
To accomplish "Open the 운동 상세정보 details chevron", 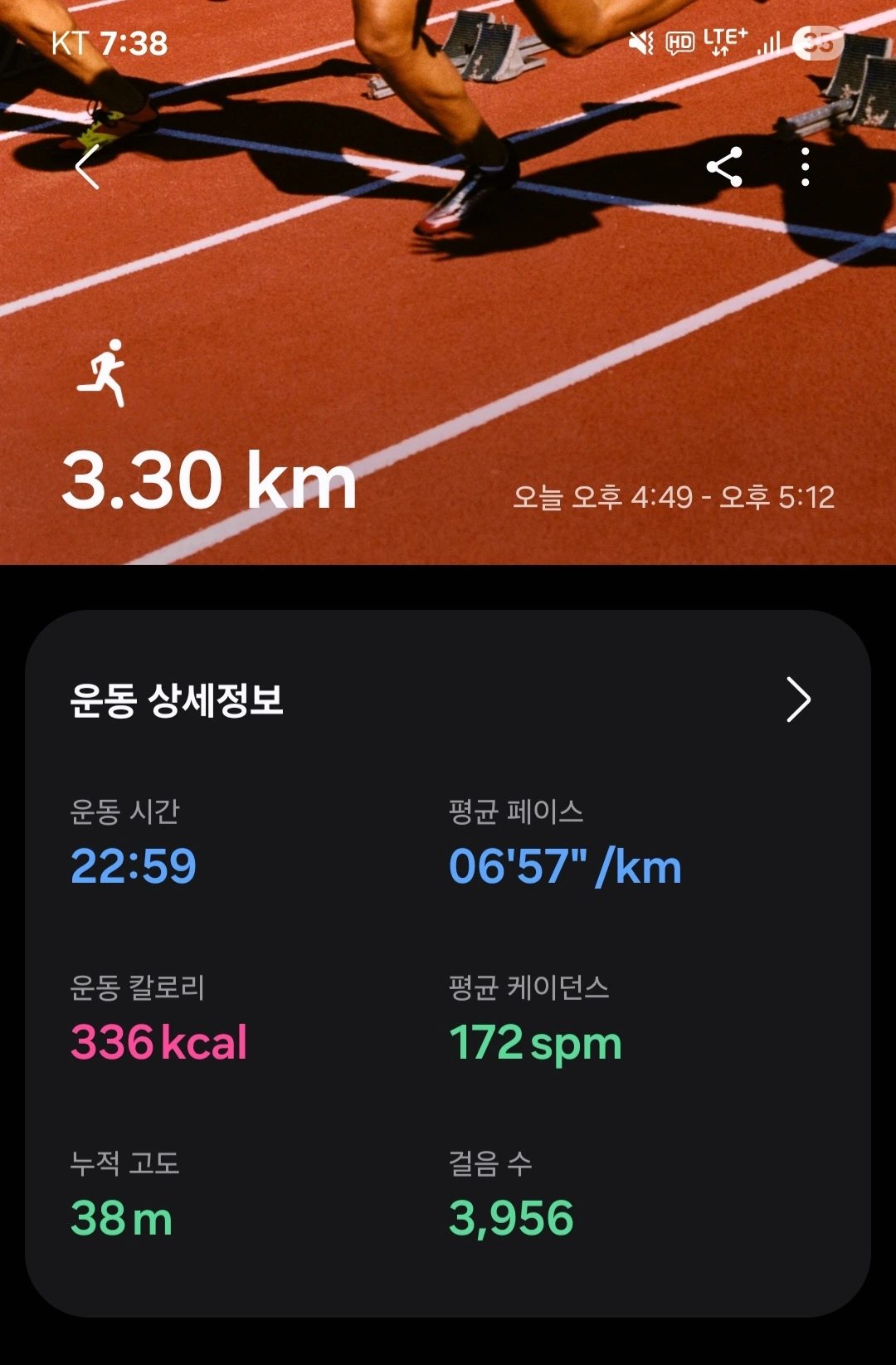I will (798, 700).
